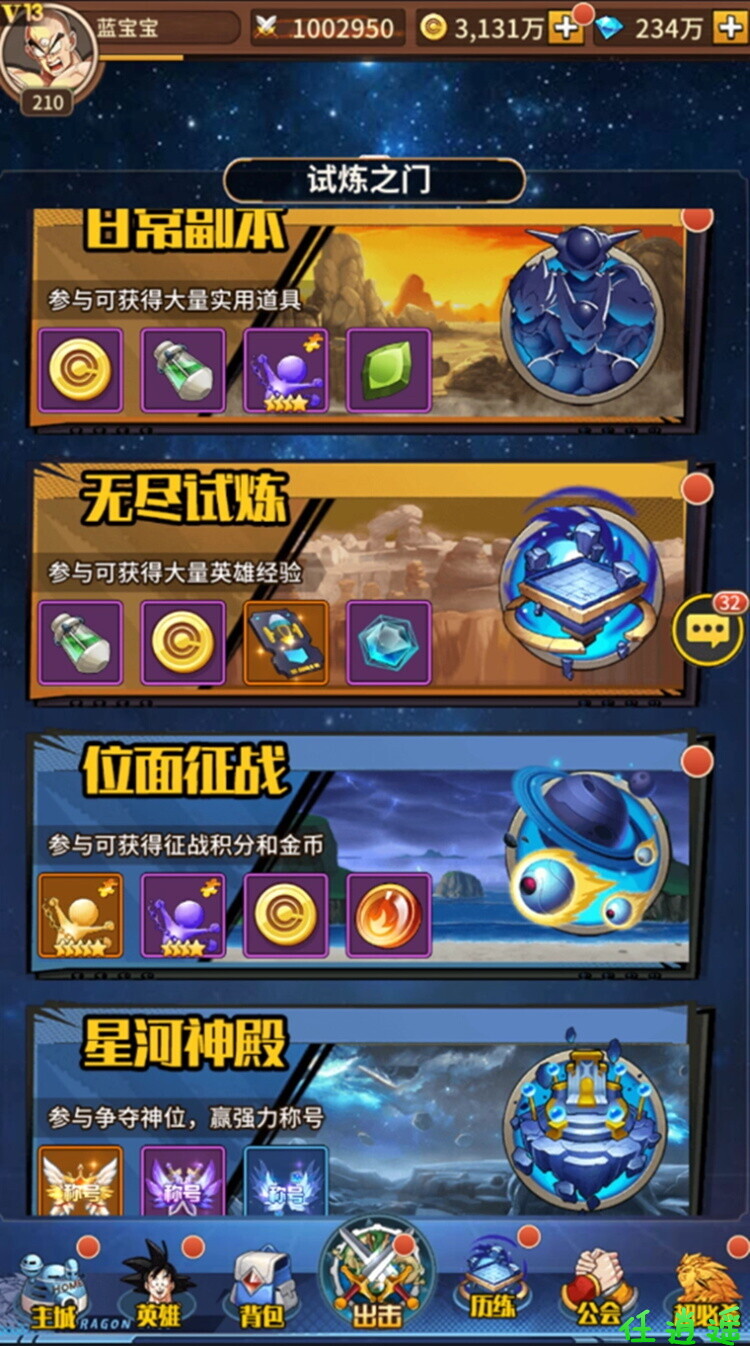Add more gold coins
This screenshot has width=750, height=1346.
566,28
